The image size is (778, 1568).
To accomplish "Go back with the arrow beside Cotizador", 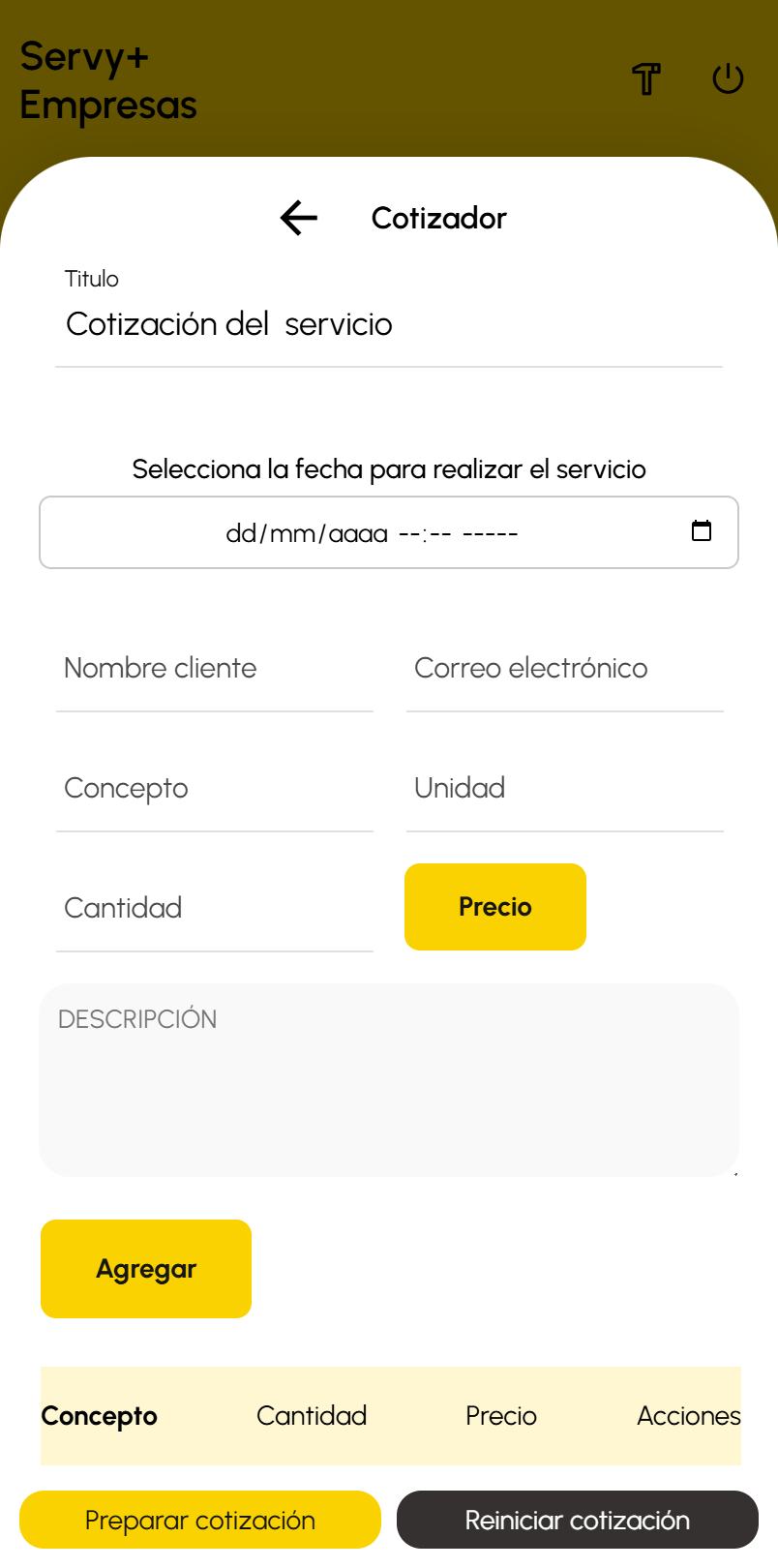I will pos(299,218).
